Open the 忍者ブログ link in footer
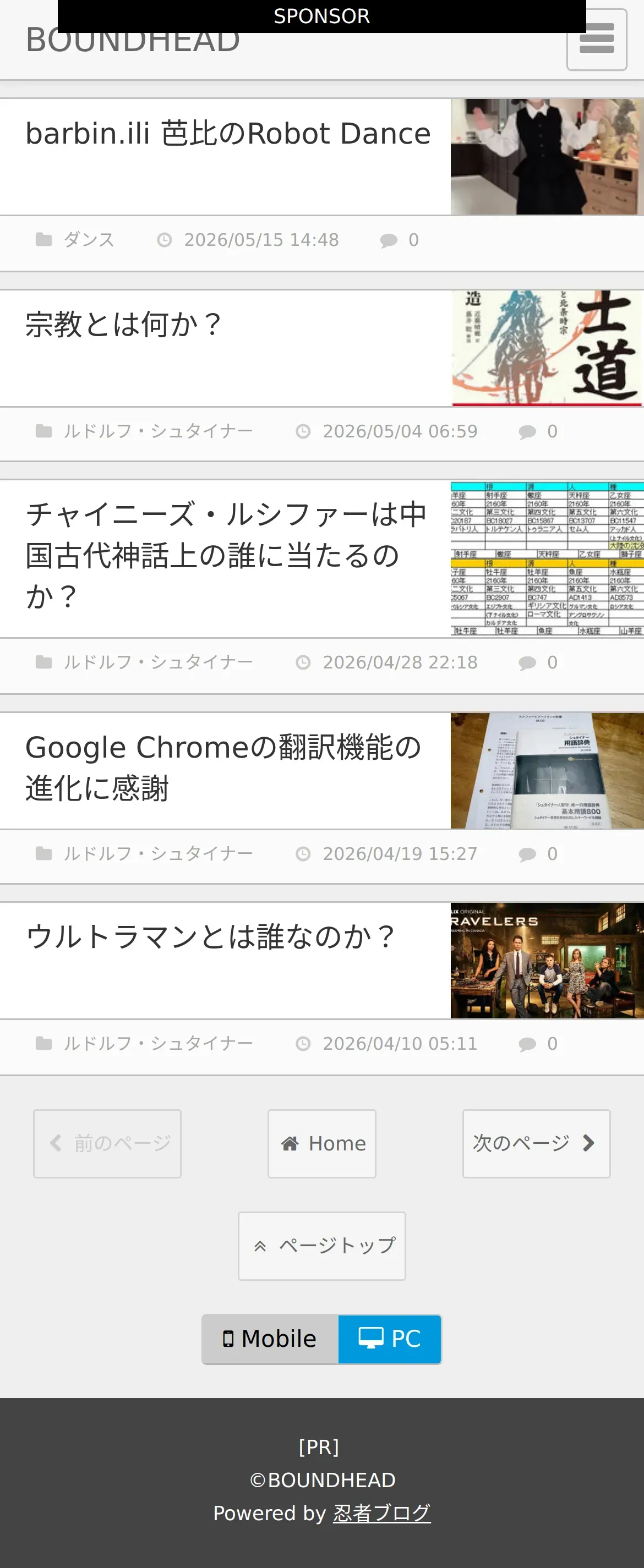This screenshot has height=1568, width=644. pos(381,1513)
